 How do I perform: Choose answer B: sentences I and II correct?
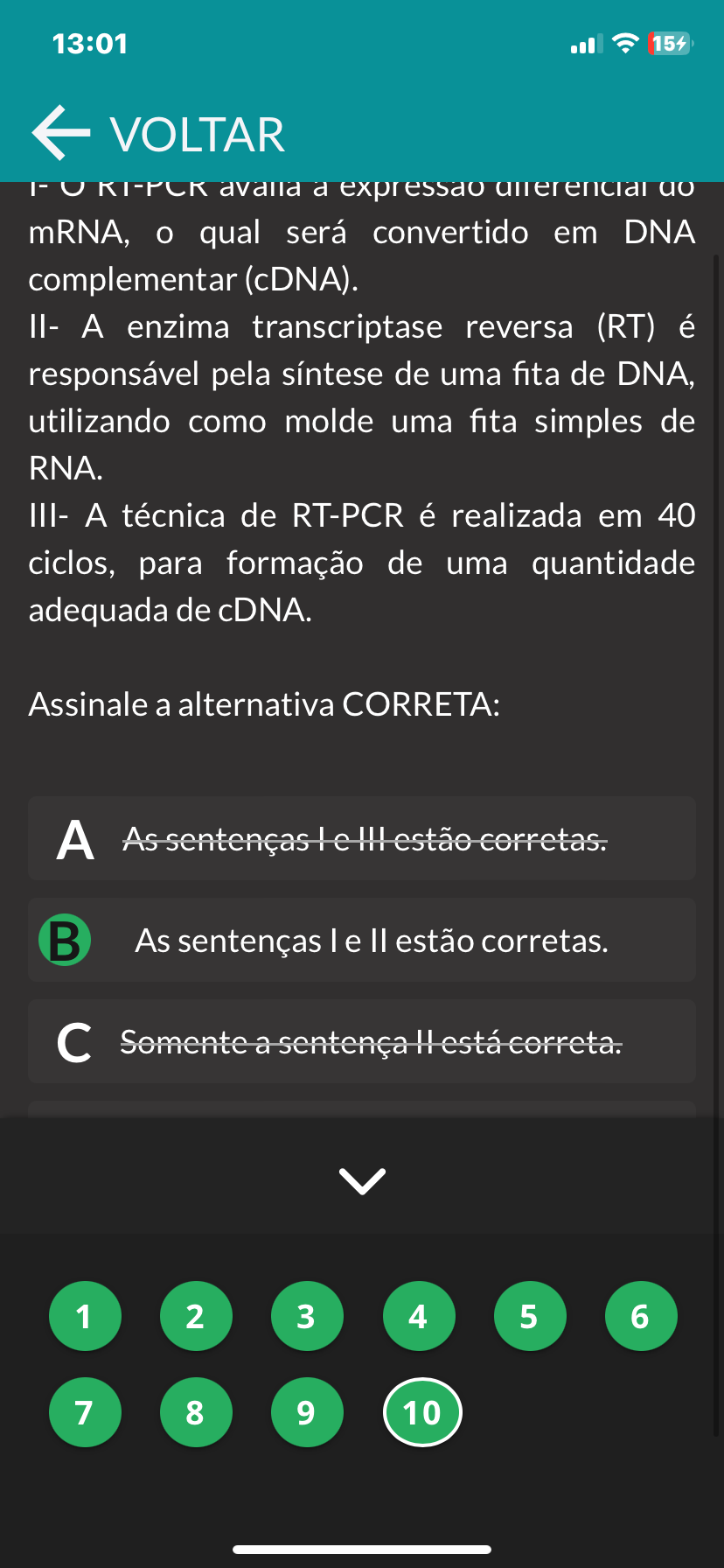[362, 941]
